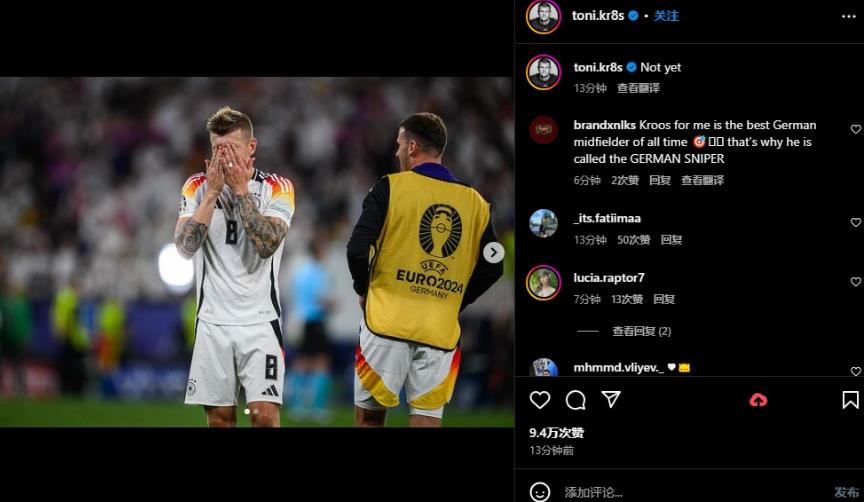Like brandxnlks' comment

pyautogui.click(x=855, y=130)
